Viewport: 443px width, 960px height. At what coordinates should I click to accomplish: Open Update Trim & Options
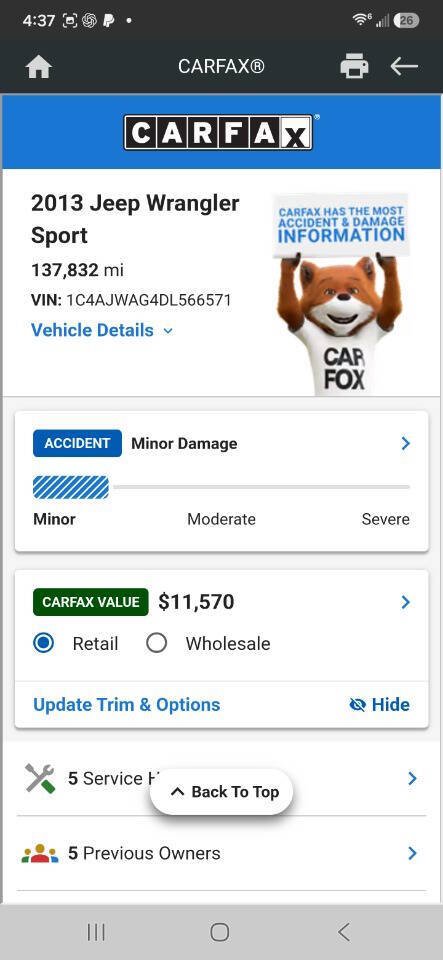(127, 705)
